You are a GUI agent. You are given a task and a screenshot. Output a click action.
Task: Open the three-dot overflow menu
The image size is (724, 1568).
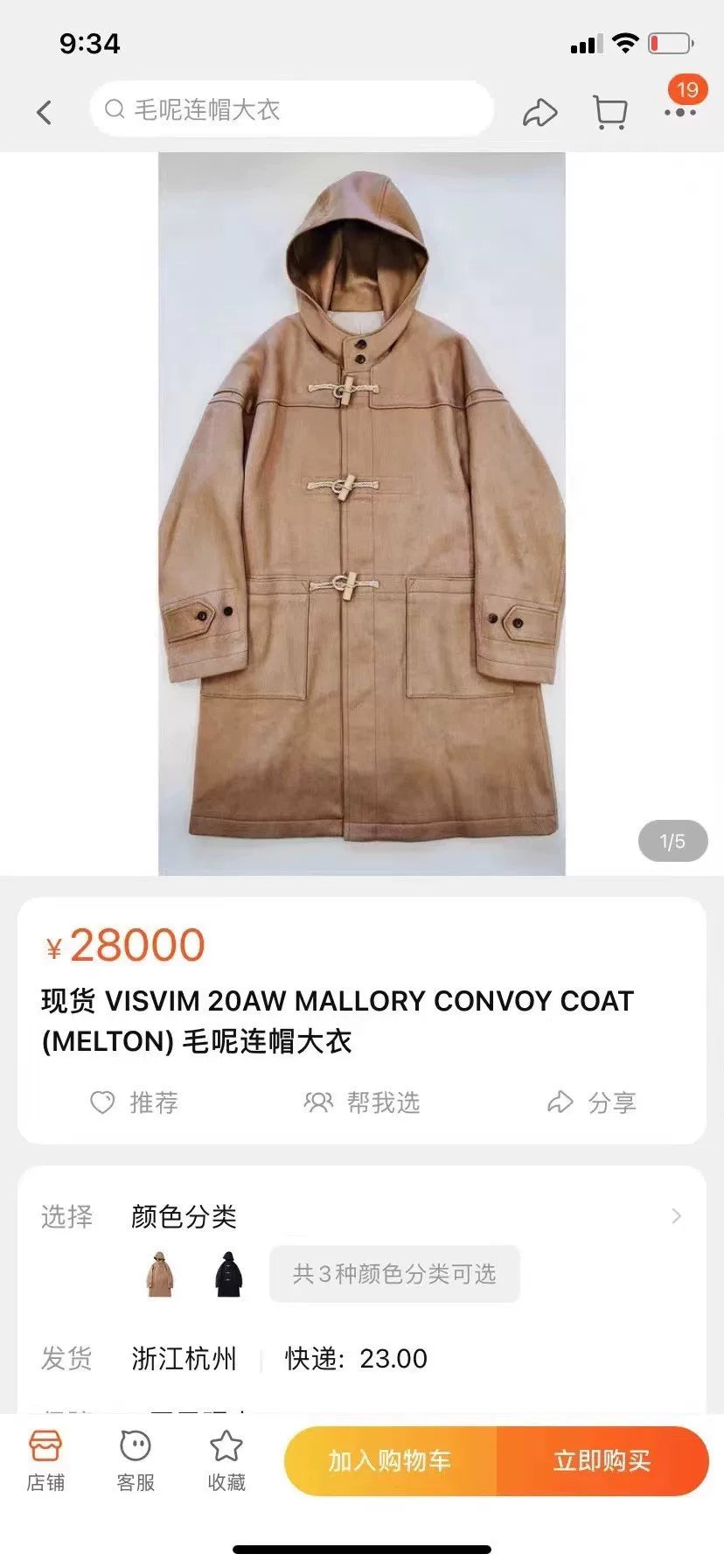pyautogui.click(x=679, y=113)
